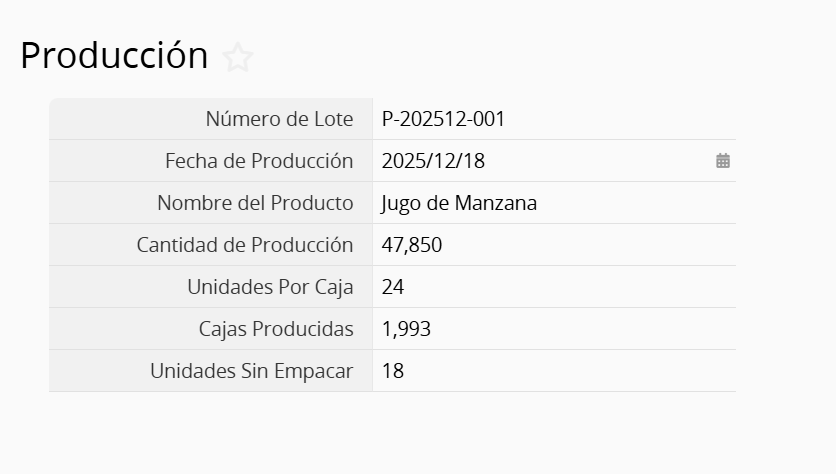The height and width of the screenshot is (474, 836).
Task: Change the Cantidad de Producción value
Action: (553, 245)
